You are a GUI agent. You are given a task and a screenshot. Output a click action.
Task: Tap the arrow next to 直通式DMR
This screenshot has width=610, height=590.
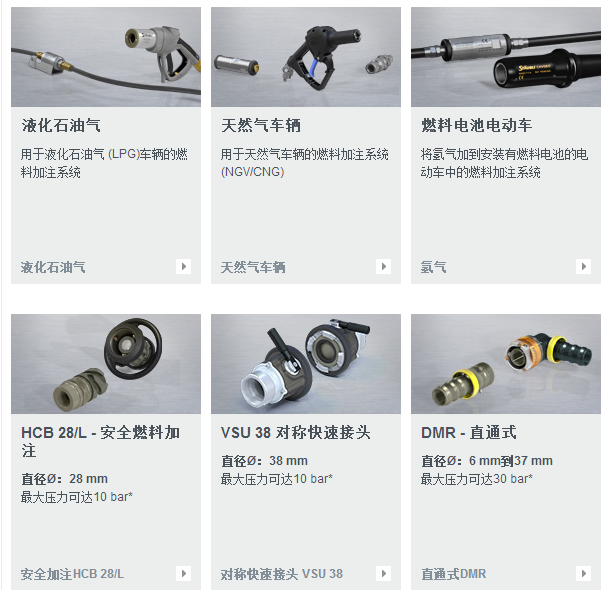[x=583, y=574]
